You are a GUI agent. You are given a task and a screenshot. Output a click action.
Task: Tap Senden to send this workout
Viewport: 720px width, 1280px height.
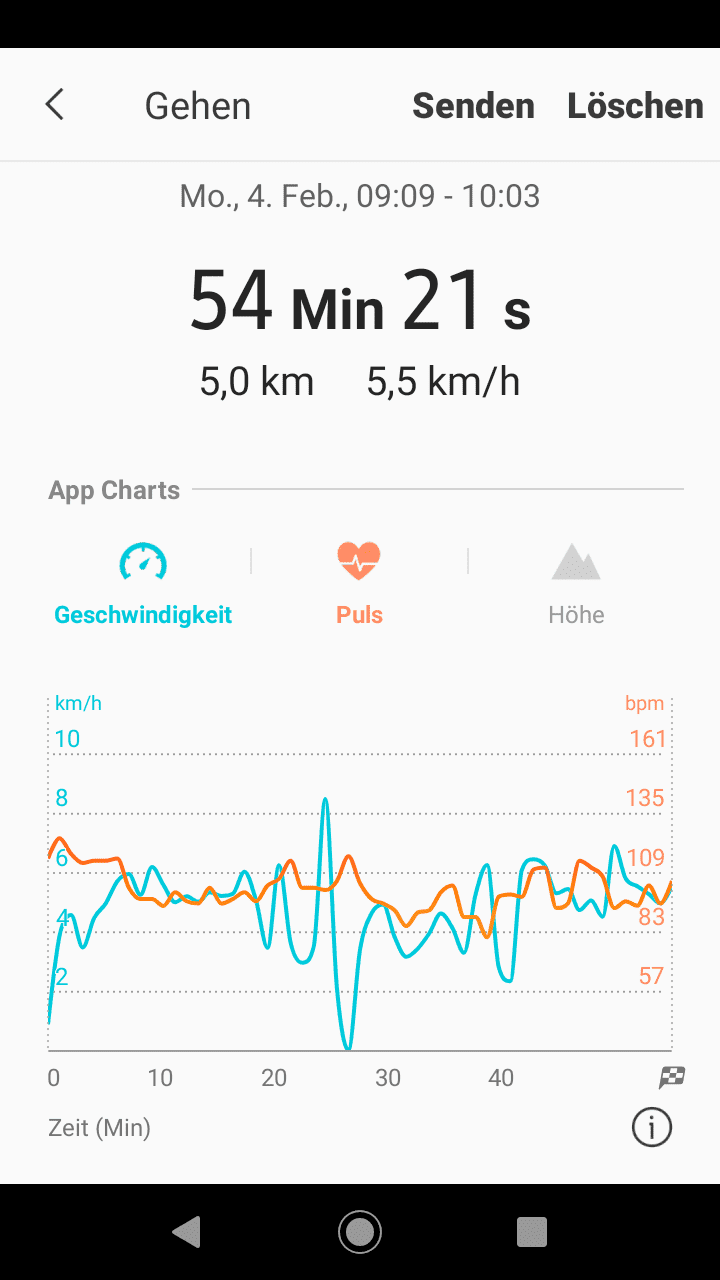473,106
